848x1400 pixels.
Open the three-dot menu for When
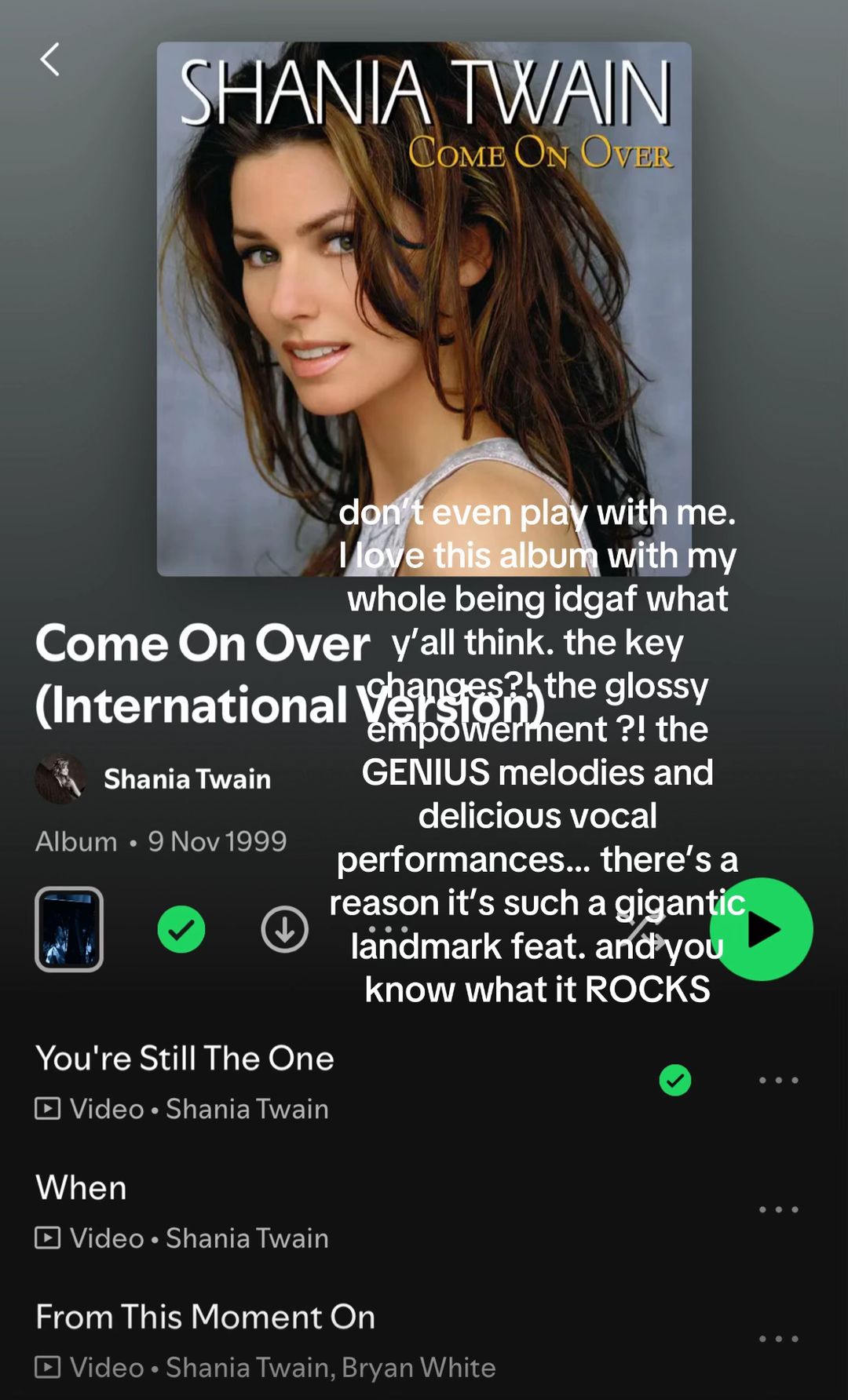click(x=779, y=1209)
